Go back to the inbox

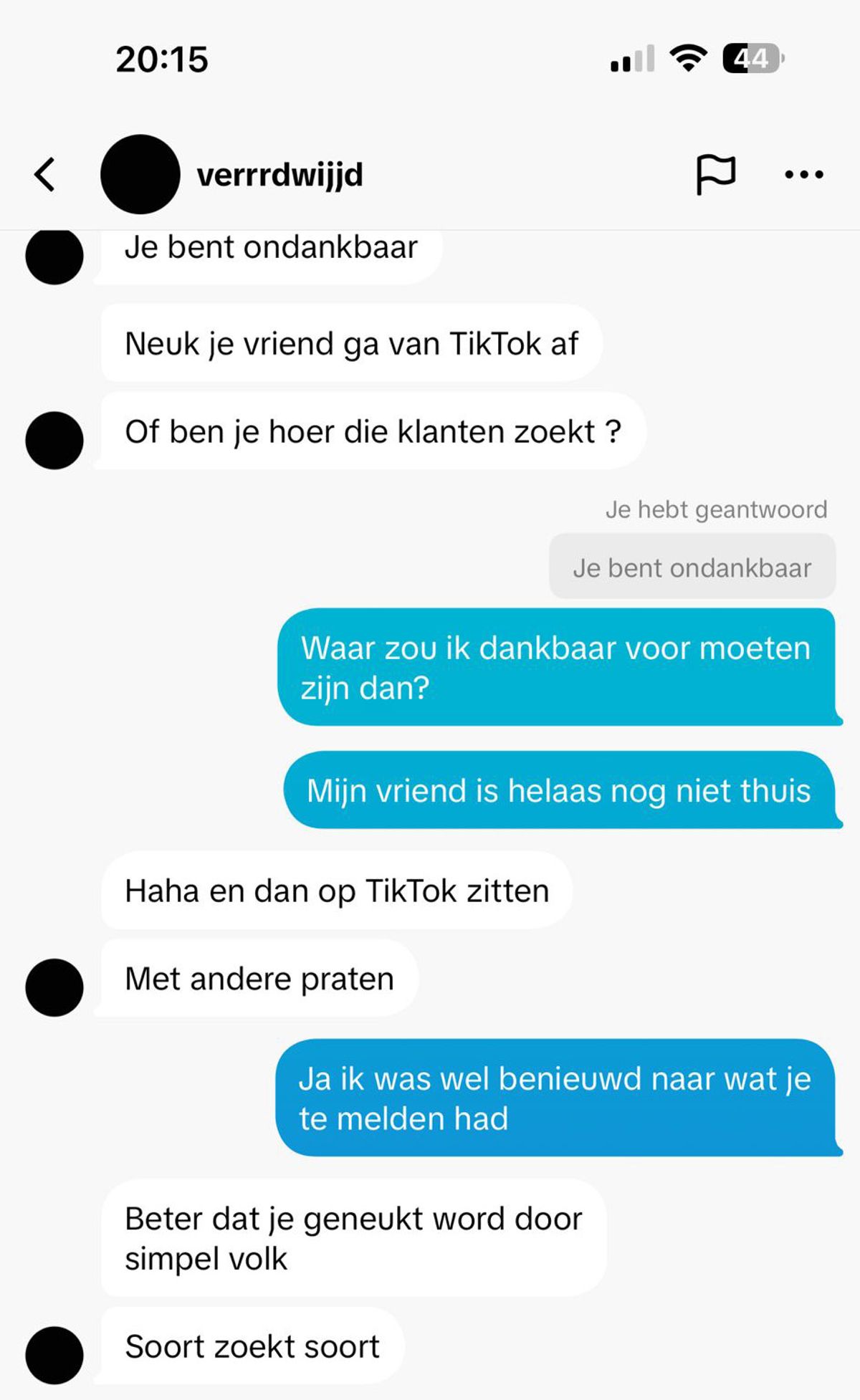tap(44, 174)
